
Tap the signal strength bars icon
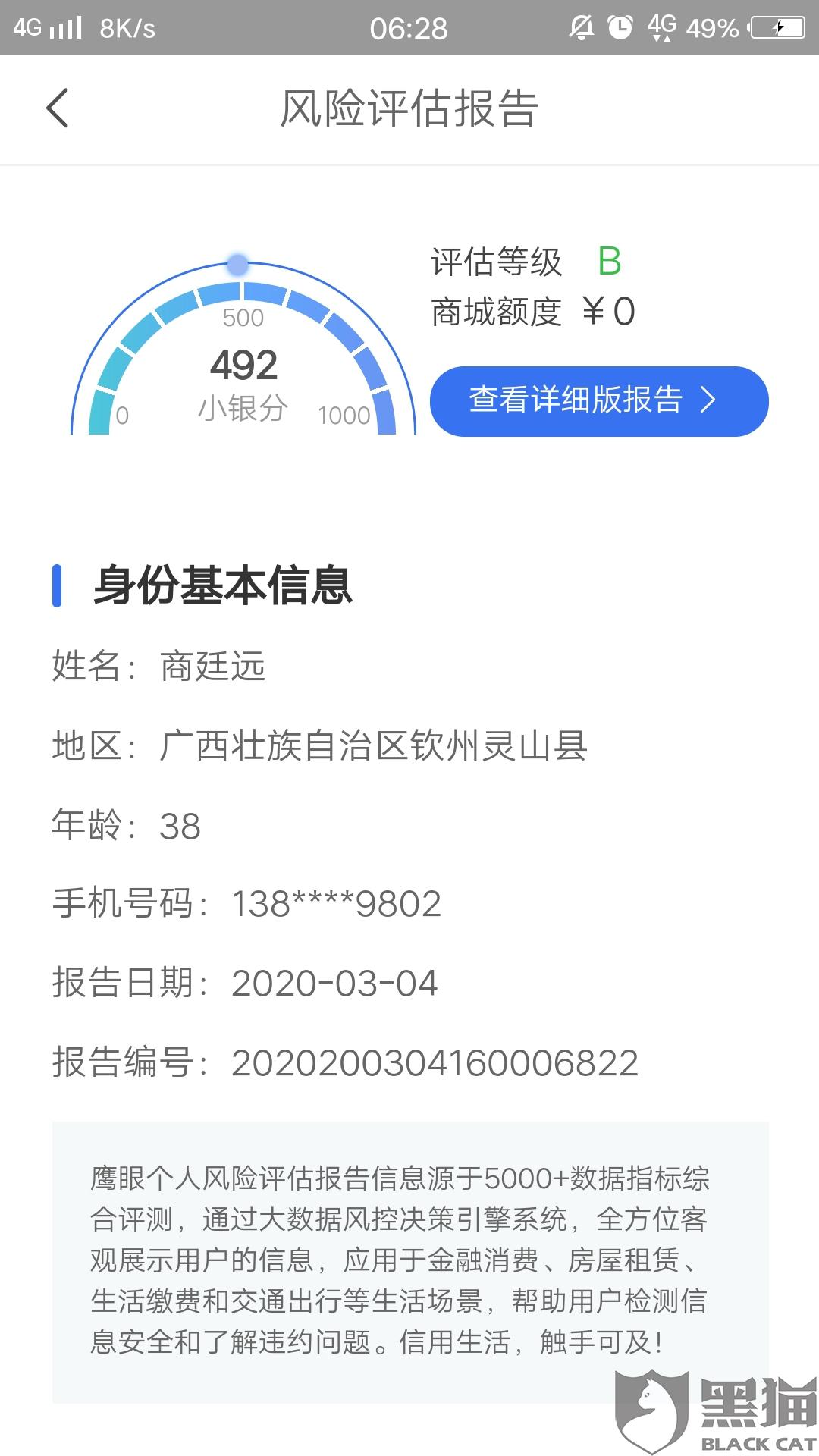click(64, 27)
